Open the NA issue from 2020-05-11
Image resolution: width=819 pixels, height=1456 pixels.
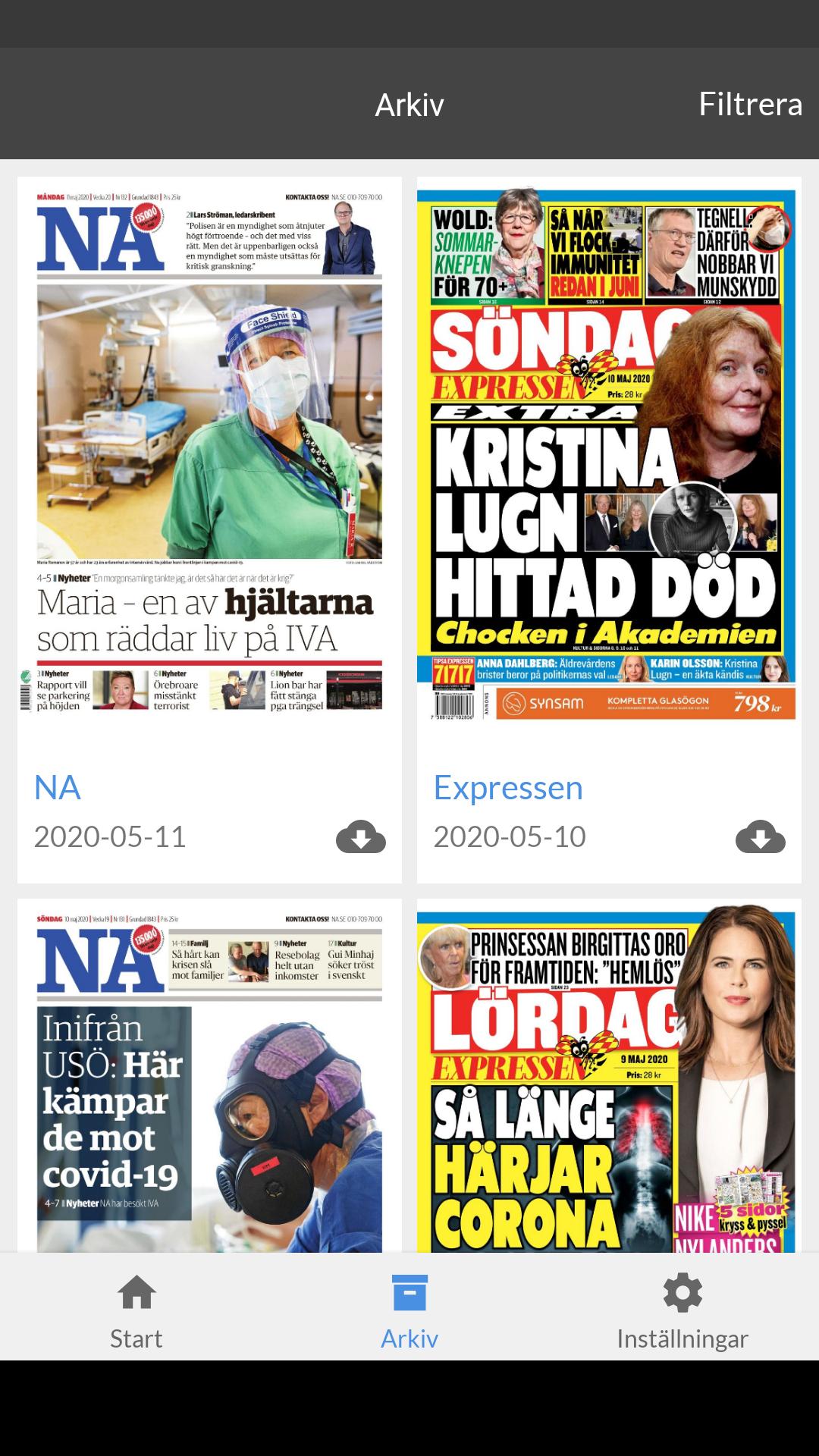click(209, 452)
